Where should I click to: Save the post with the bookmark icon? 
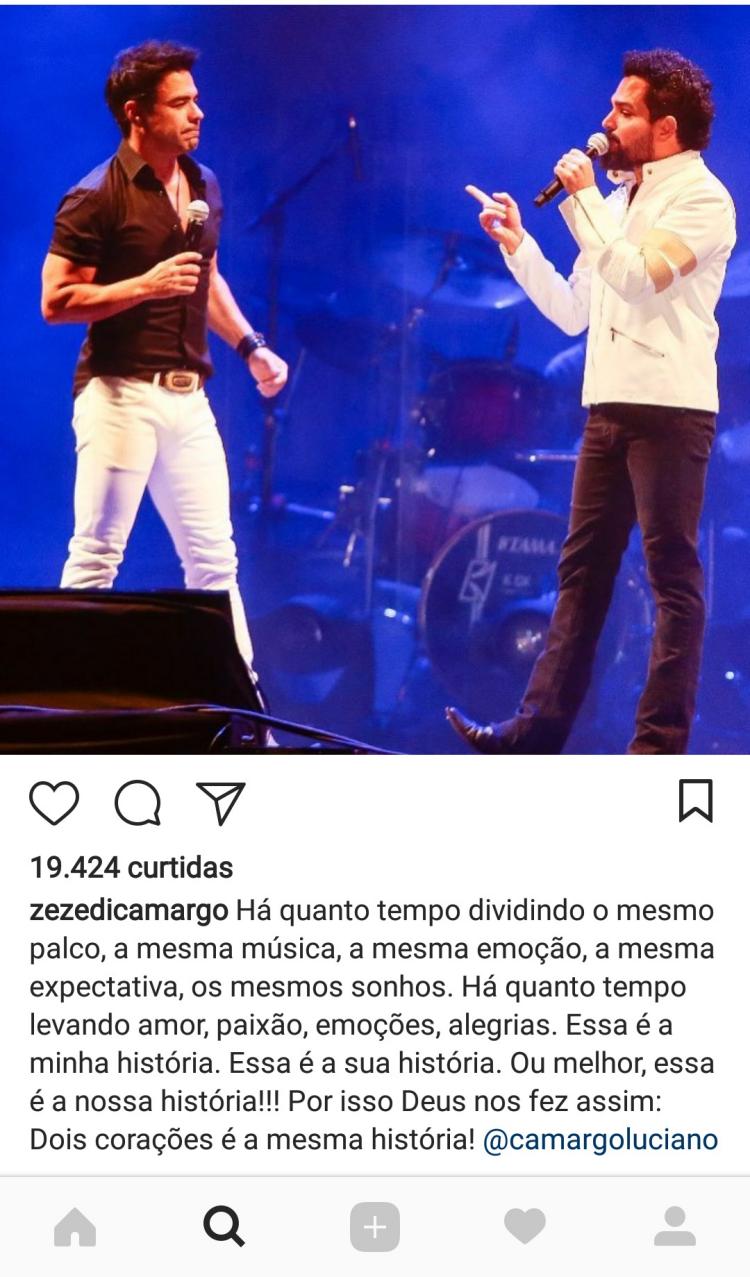tap(696, 801)
